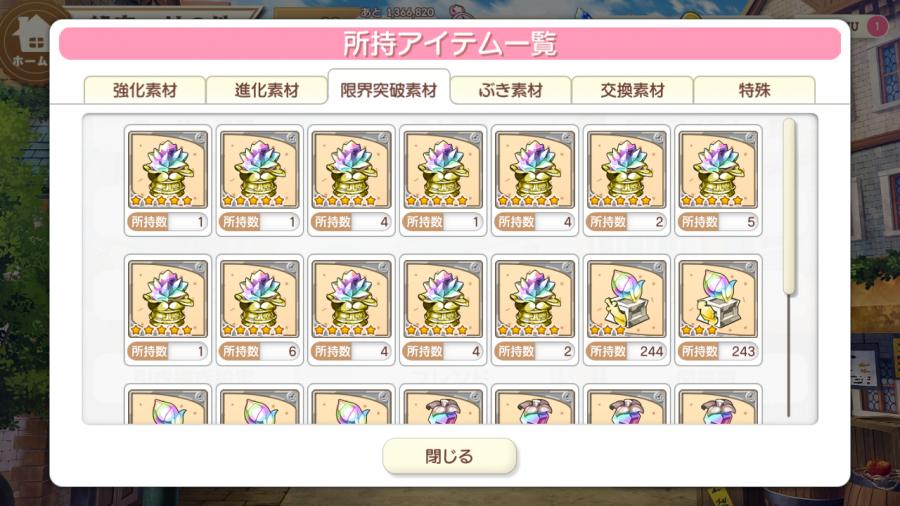Select the item with 所持数 5
This screenshot has width=900, height=506.
point(718,178)
